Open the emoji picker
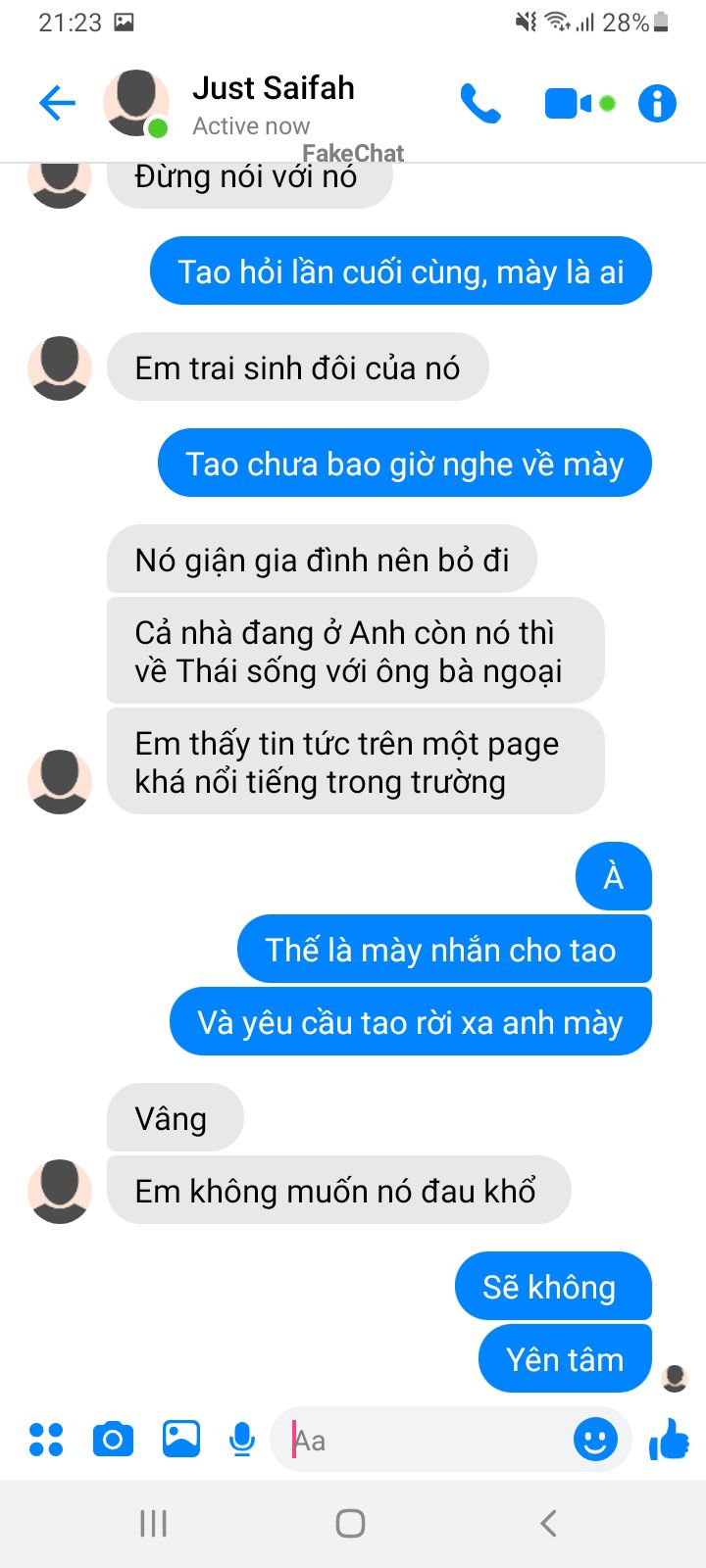706x1568 pixels. click(595, 1440)
